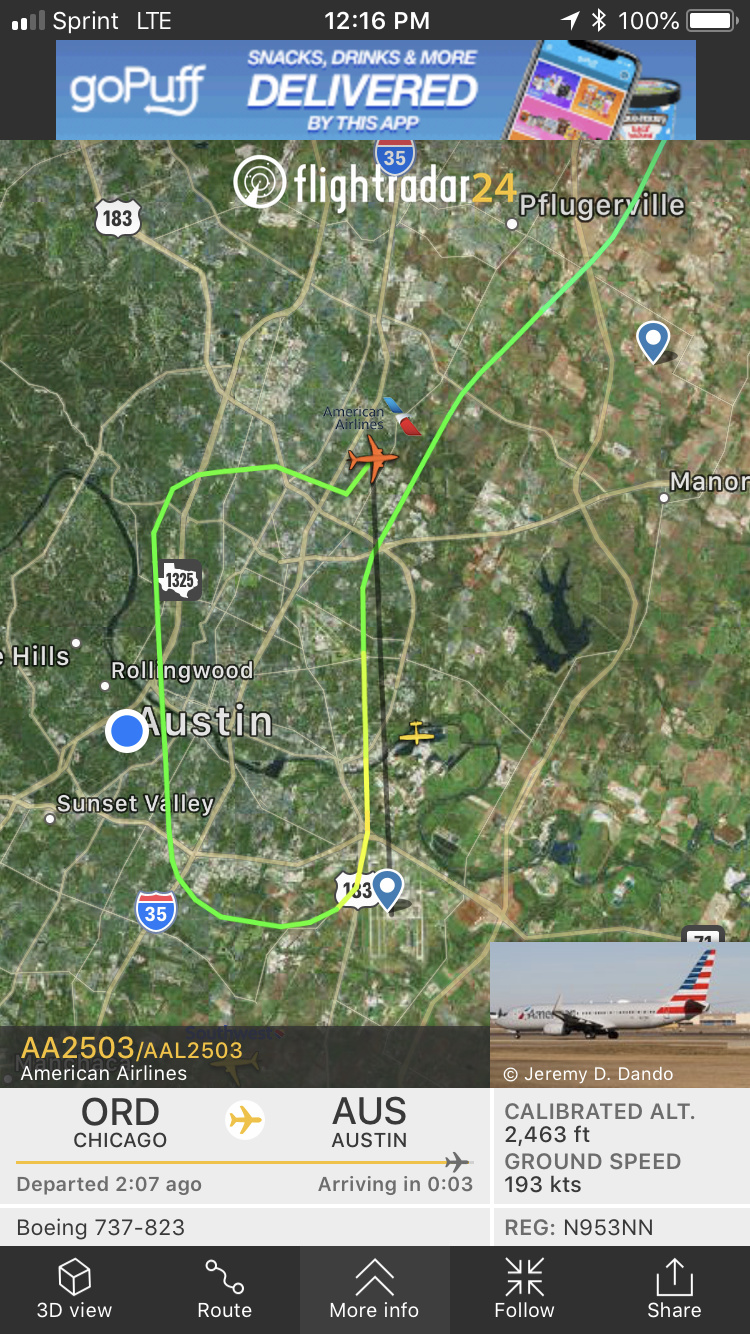Tap the orange American Airlines plane icon
The width and height of the screenshot is (750, 1334).
coord(372,460)
